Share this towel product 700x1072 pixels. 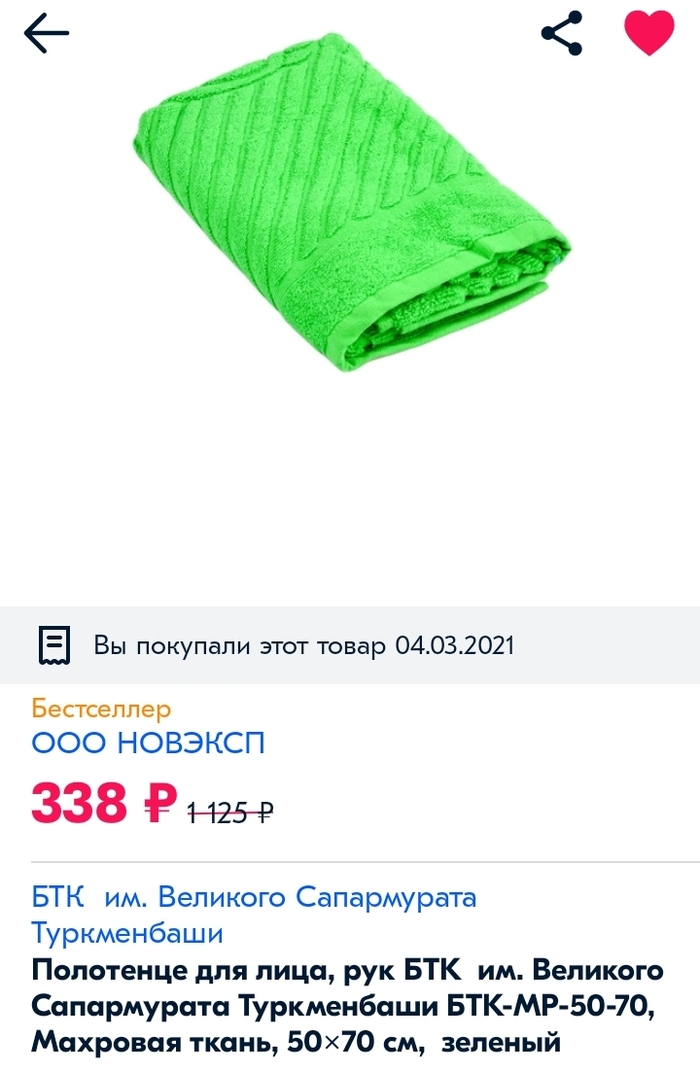point(562,34)
